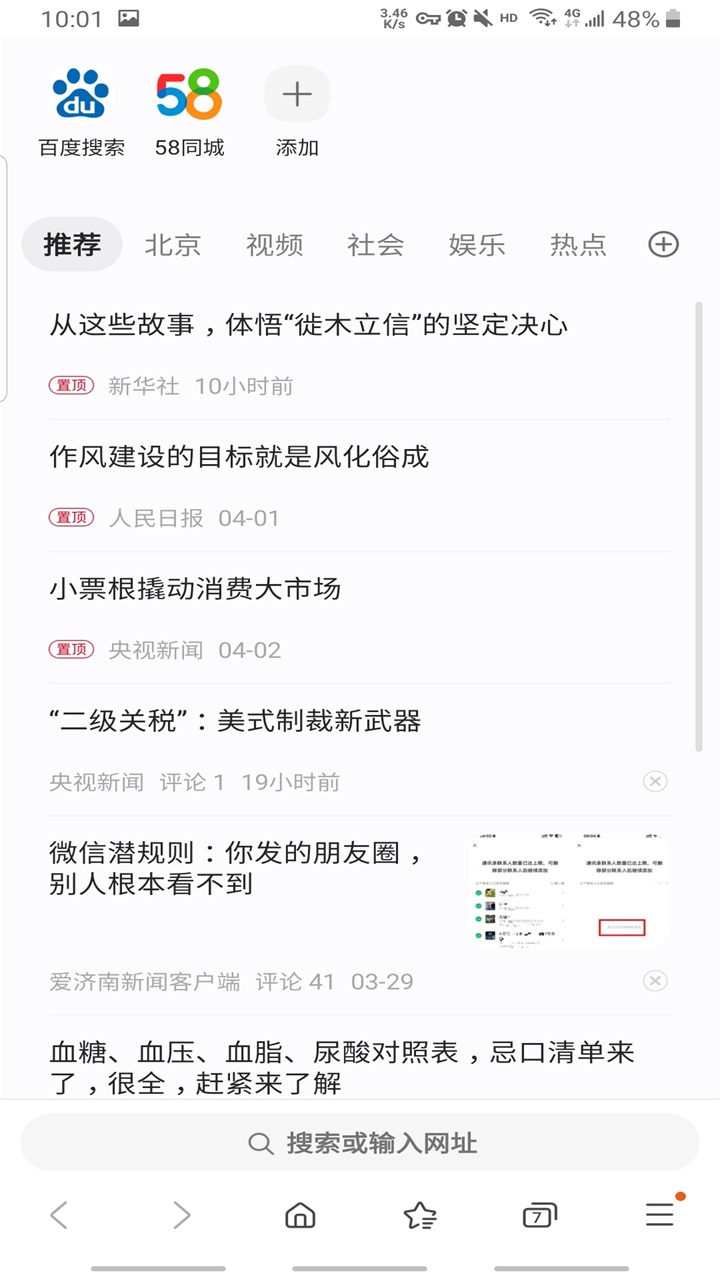This screenshot has height=1280, width=720.
Task: View open tabs via the tab counter icon
Action: point(539,1215)
